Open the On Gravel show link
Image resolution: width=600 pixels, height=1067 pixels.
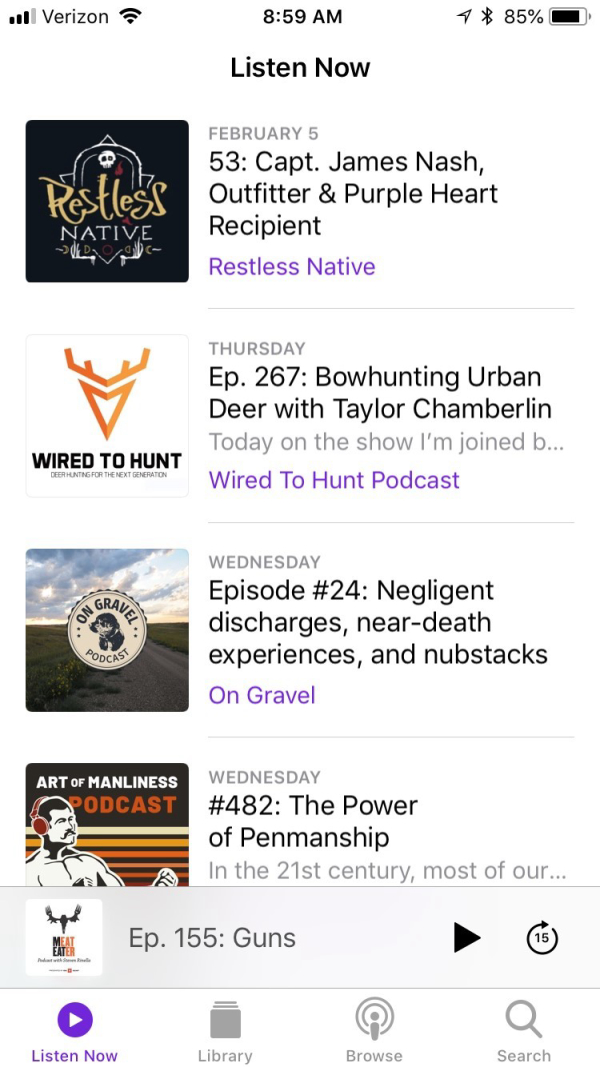tap(262, 695)
